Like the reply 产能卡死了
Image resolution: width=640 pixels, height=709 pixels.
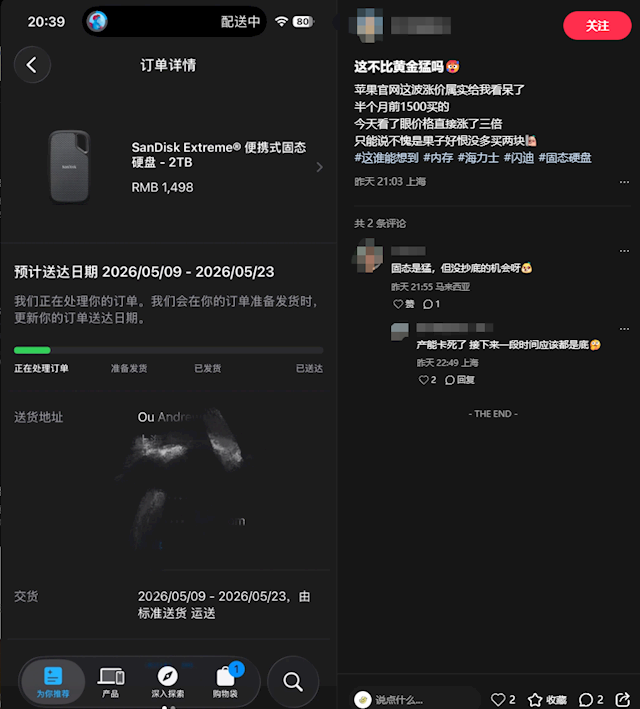point(427,380)
